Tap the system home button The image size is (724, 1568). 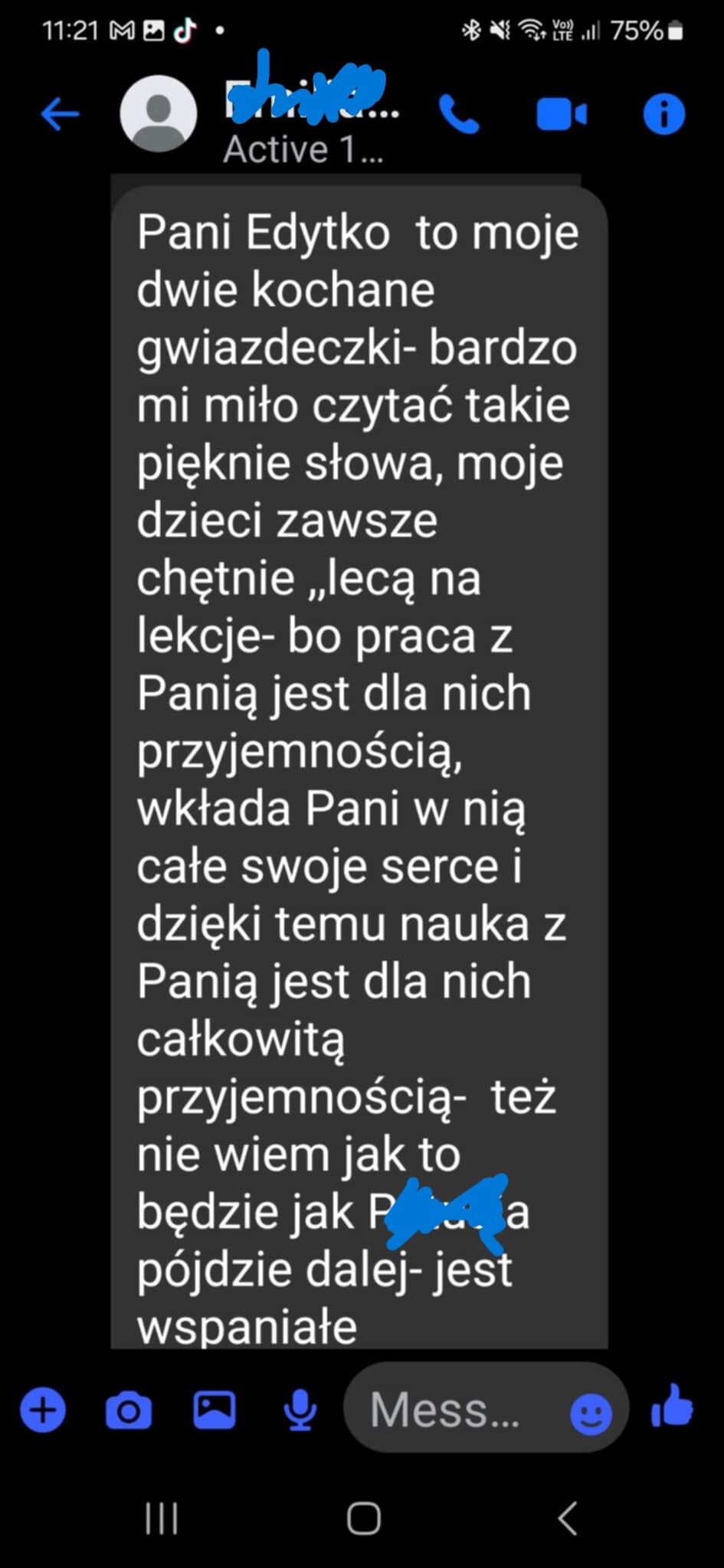363,1519
